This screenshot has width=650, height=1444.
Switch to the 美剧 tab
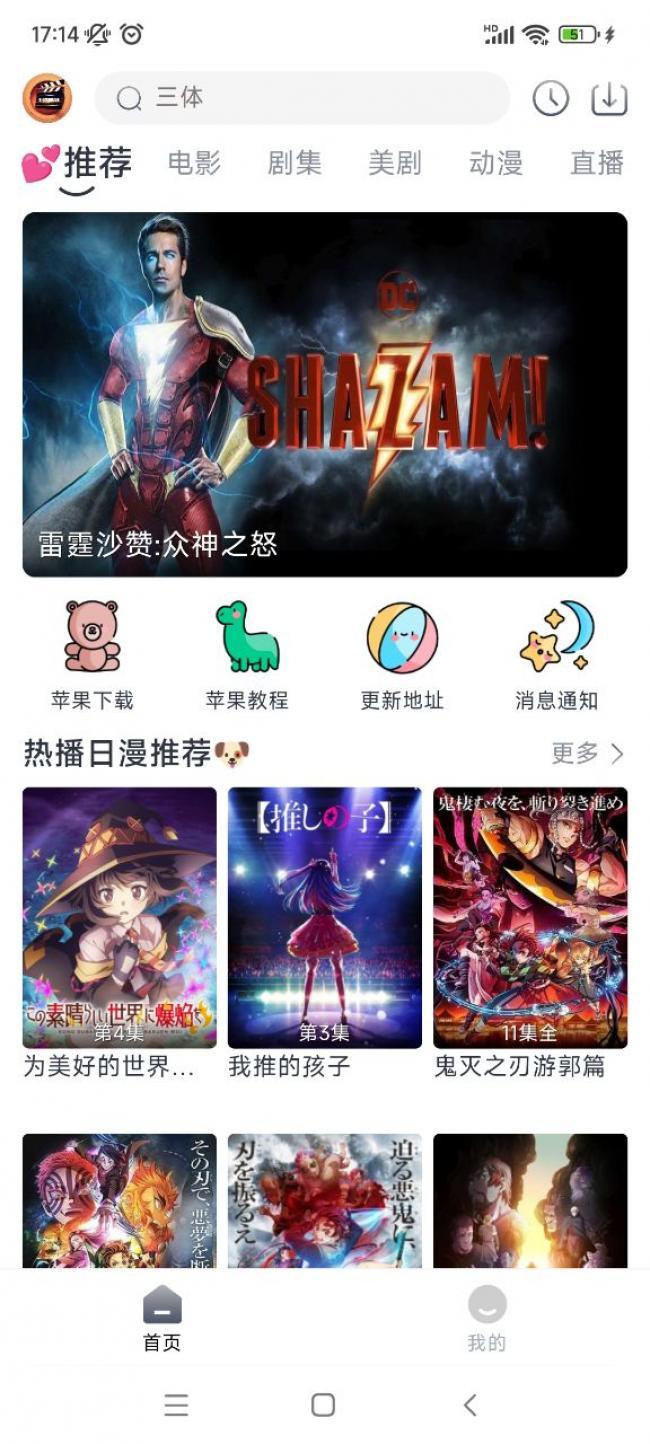coord(395,163)
